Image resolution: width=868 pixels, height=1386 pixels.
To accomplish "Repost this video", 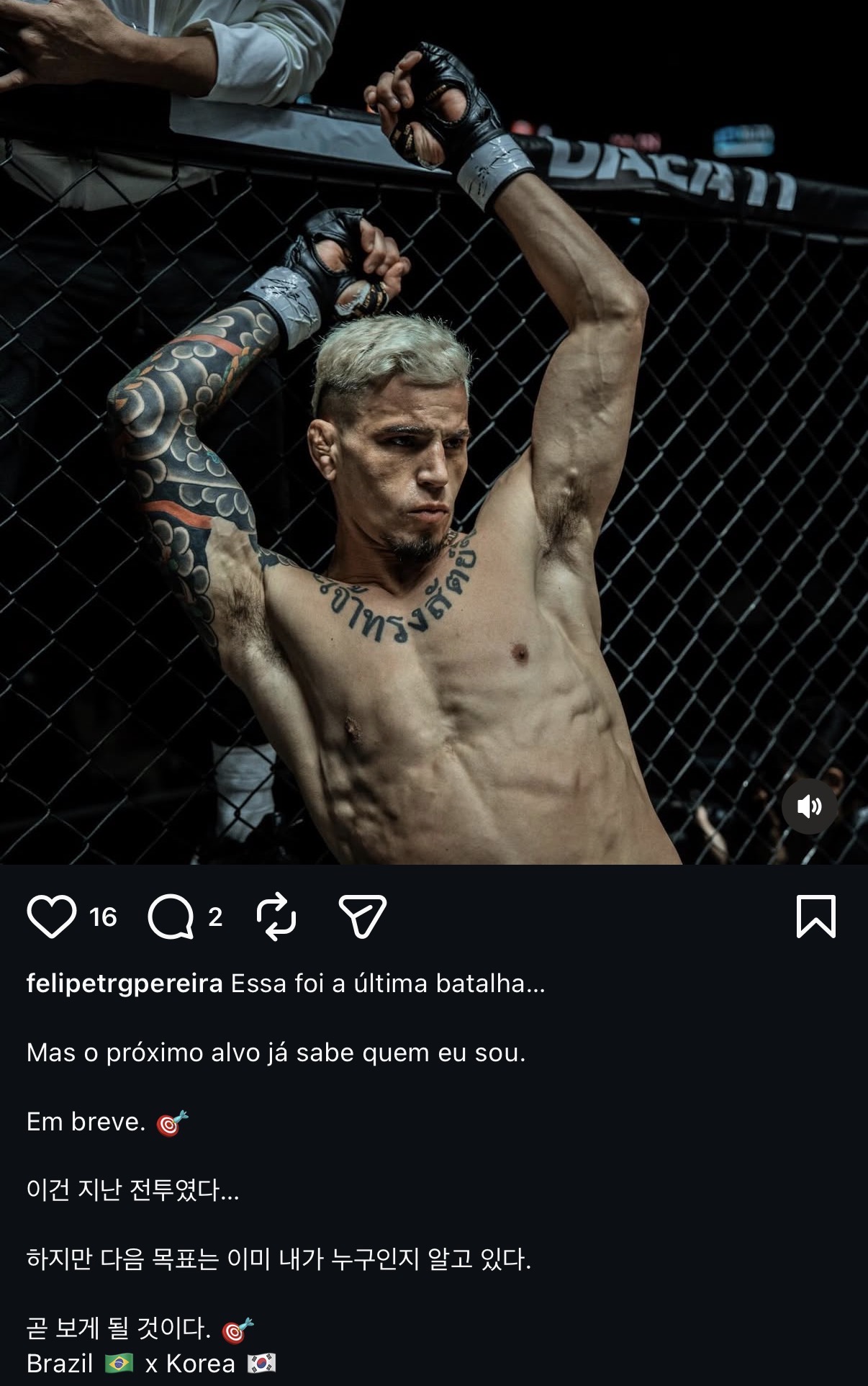I will 276,917.
